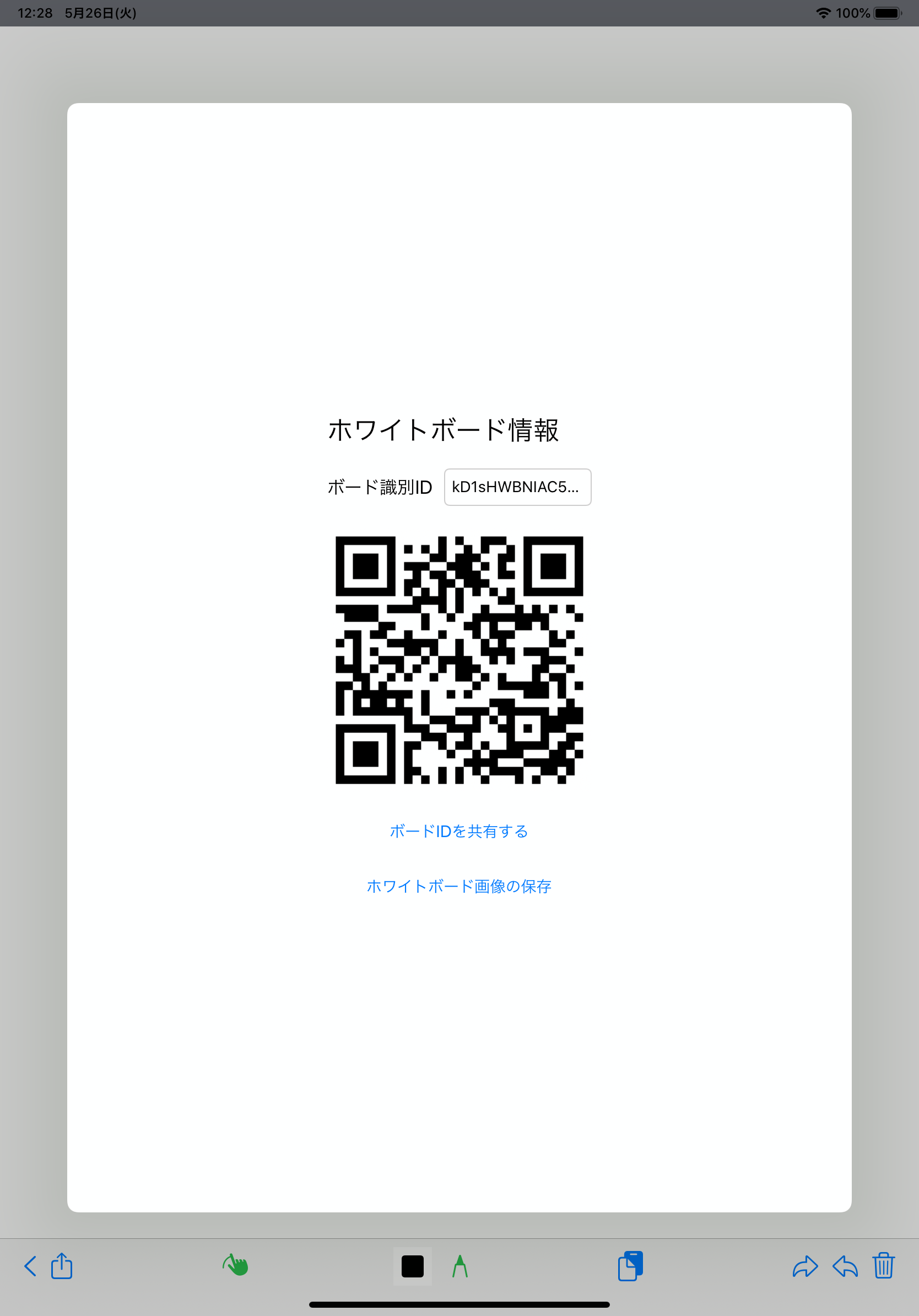This screenshot has height=1316, width=919.
Task: Tap the copy pages icon
Action: [x=630, y=1266]
